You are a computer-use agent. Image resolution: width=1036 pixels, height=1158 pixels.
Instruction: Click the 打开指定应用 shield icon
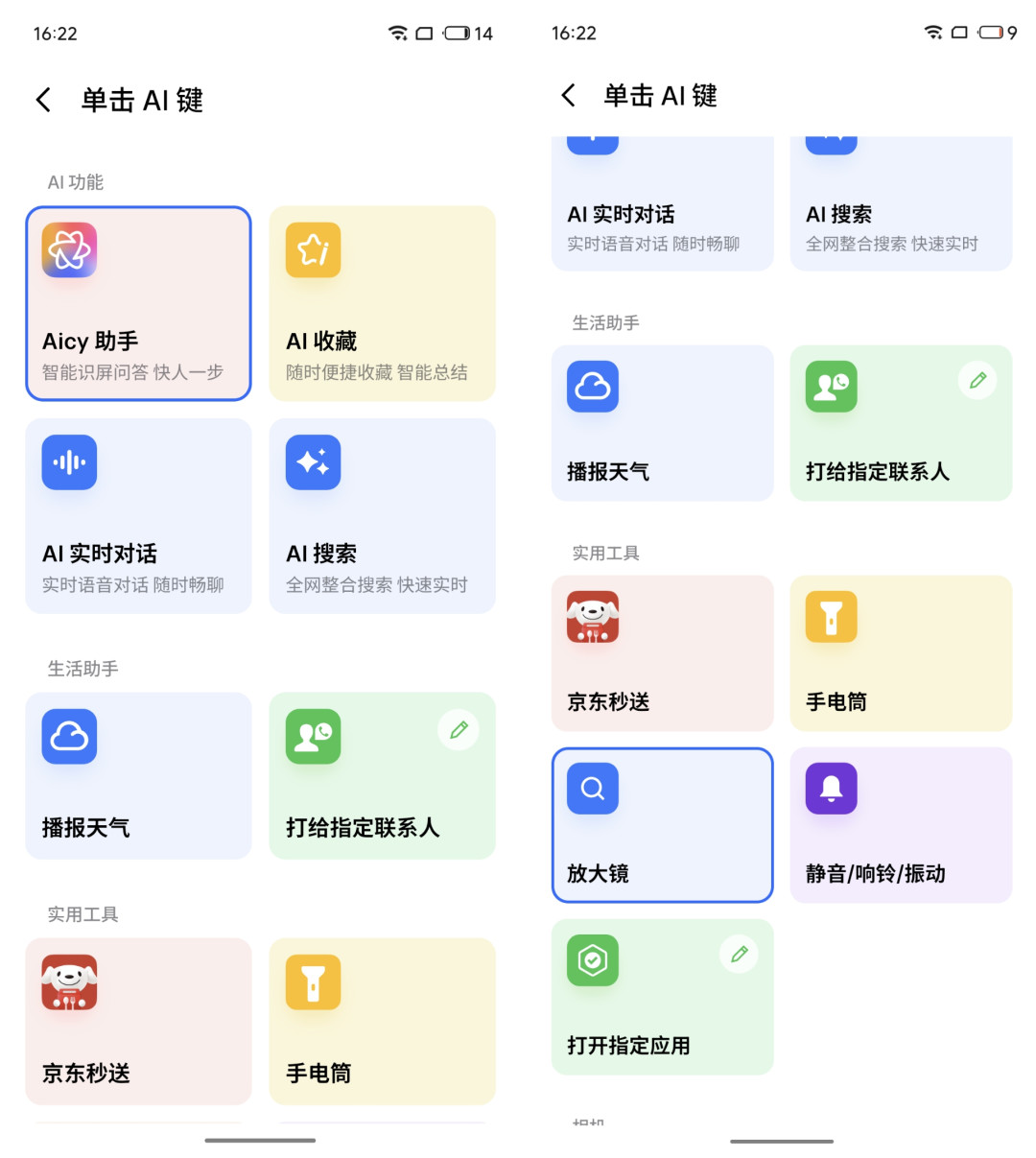pos(592,959)
